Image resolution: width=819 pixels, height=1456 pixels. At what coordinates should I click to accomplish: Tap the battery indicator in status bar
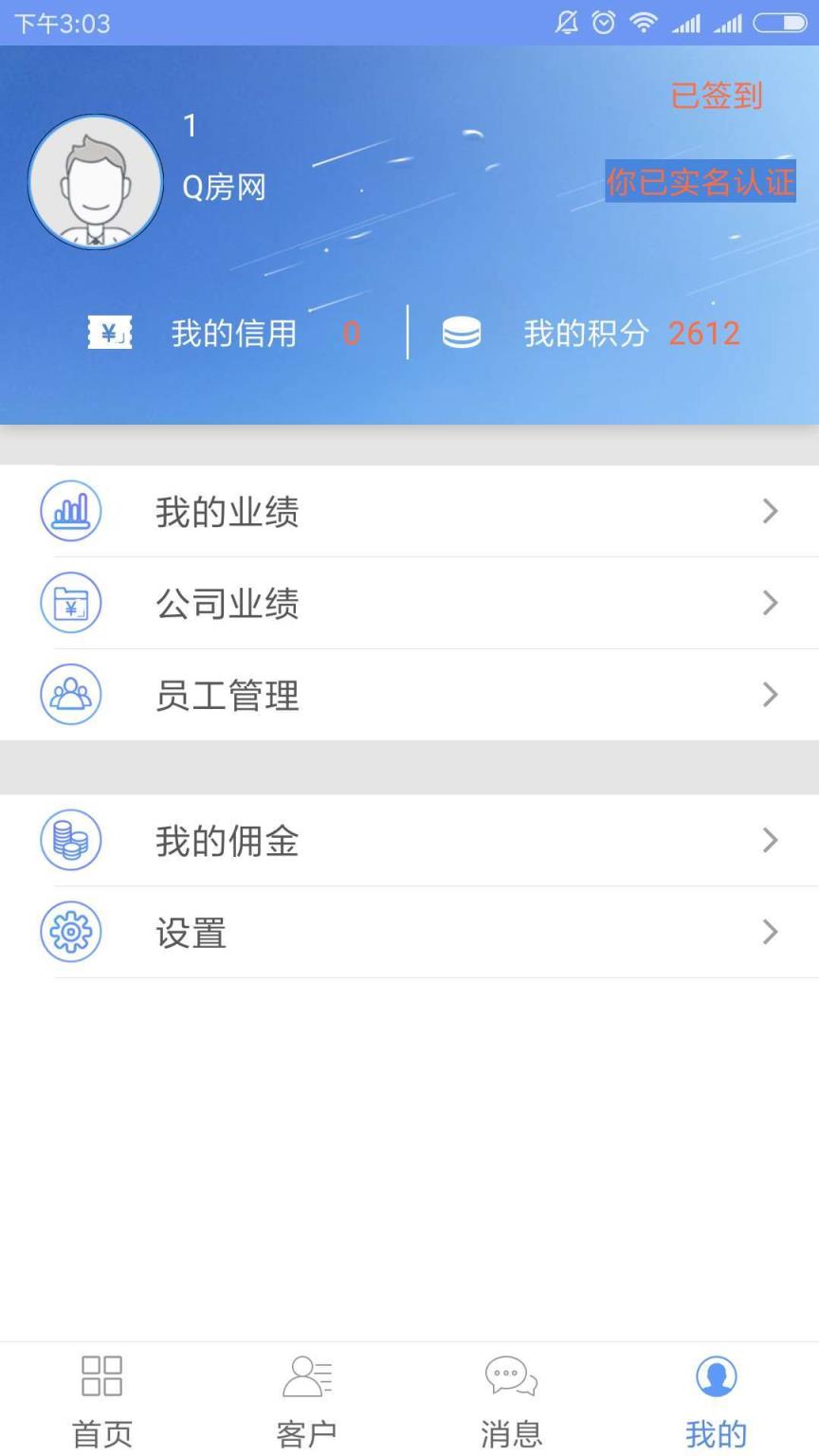tap(779, 23)
